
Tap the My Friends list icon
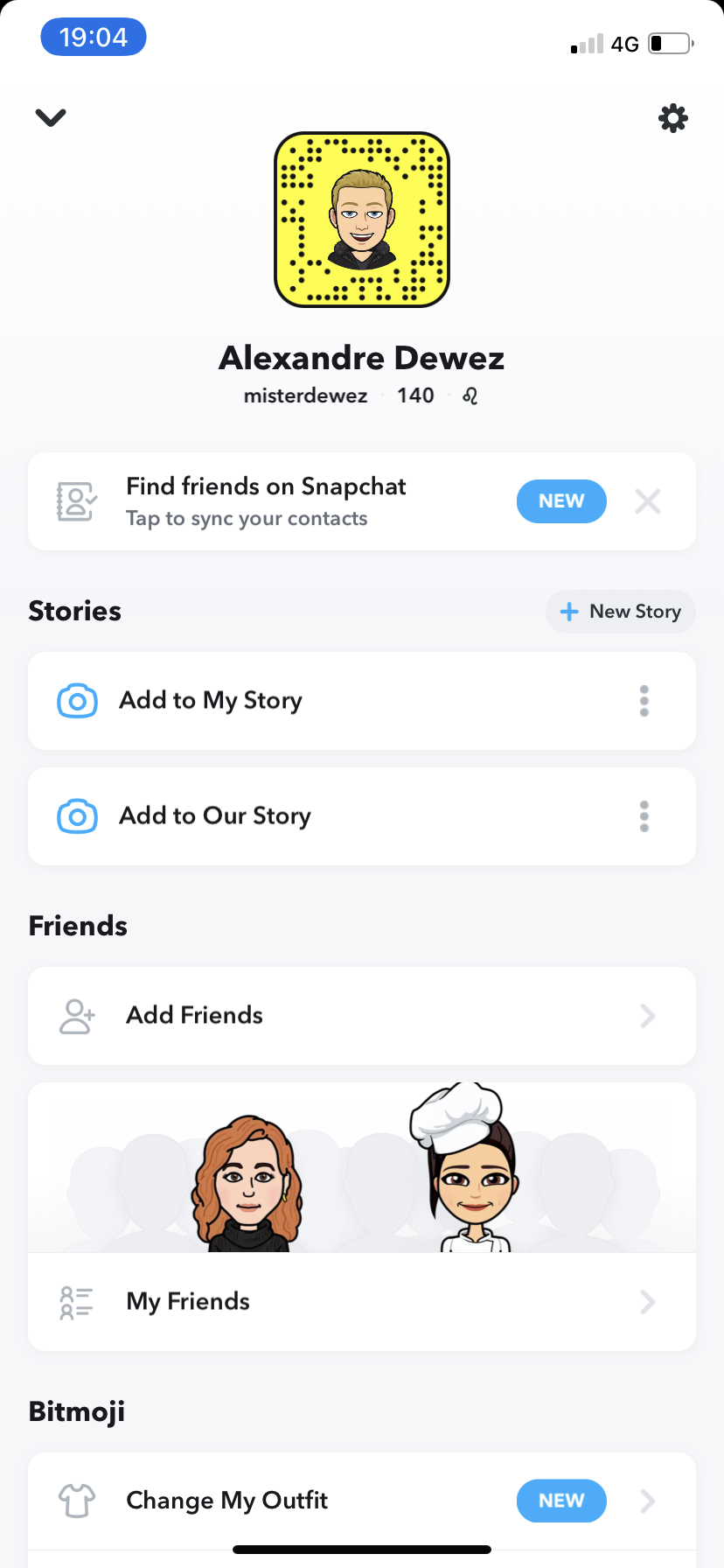pyautogui.click(x=76, y=1302)
